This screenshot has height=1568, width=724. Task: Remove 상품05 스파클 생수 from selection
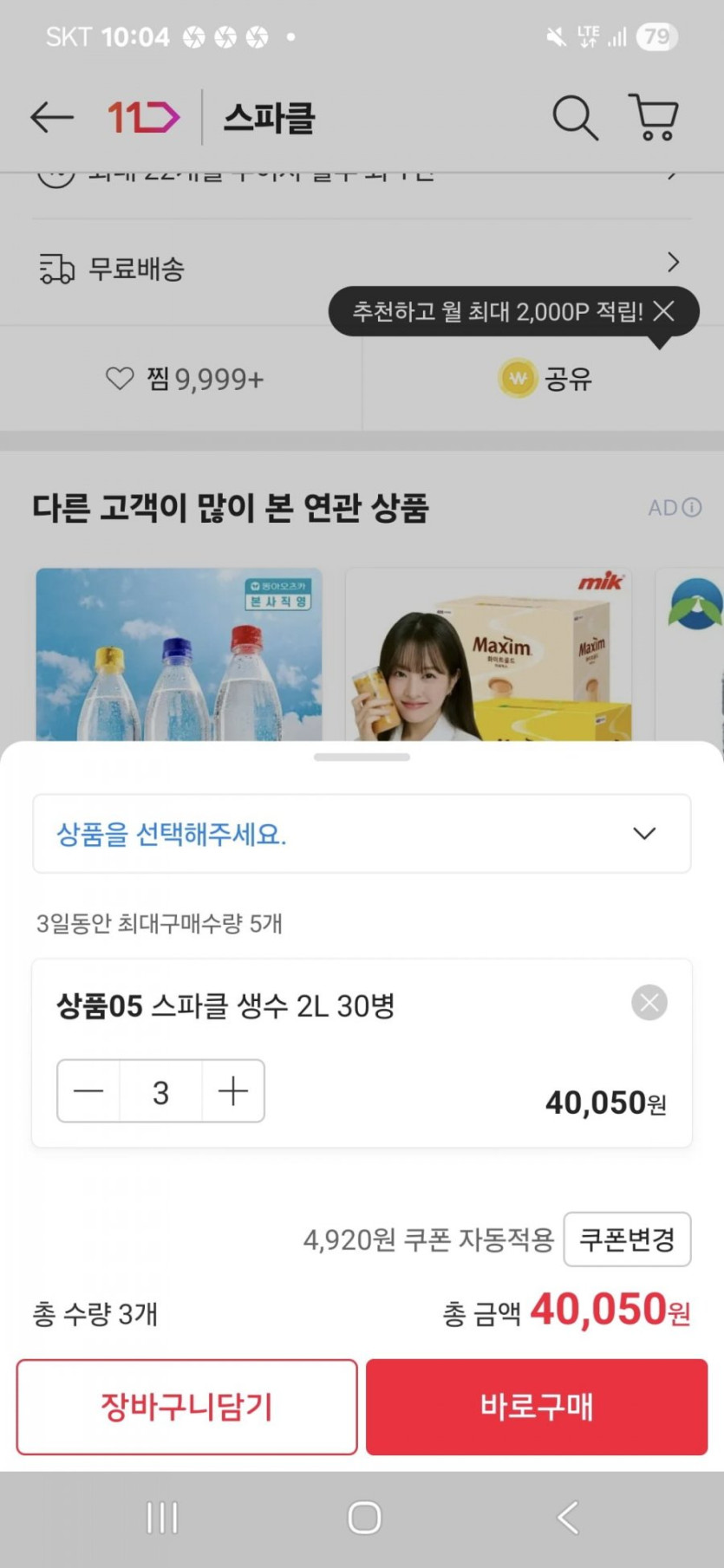pos(649,1003)
